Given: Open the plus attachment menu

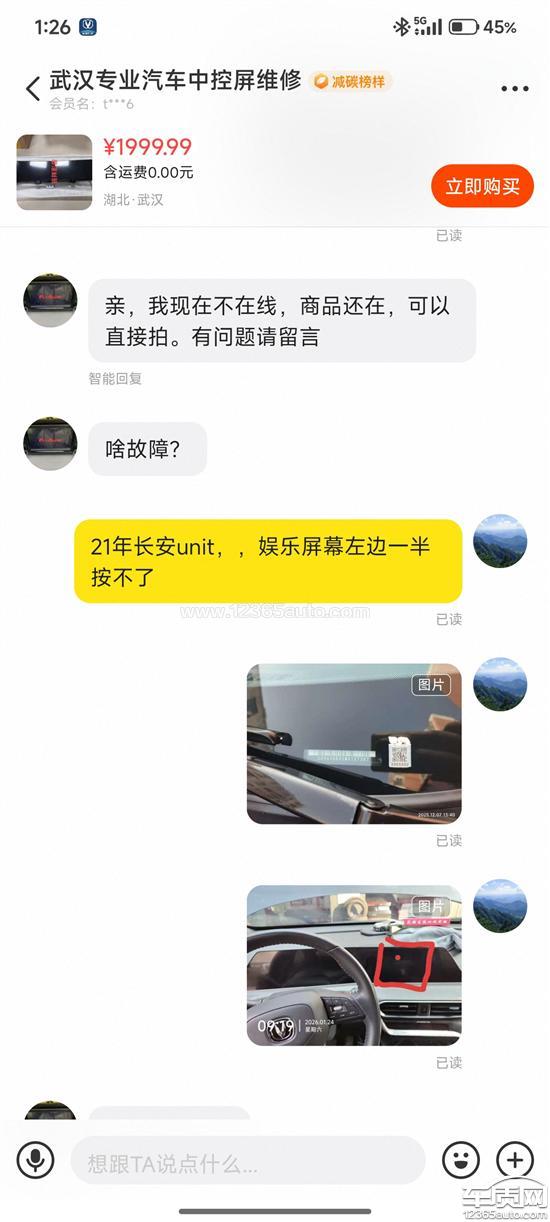Looking at the screenshot, I should (x=515, y=1160).
